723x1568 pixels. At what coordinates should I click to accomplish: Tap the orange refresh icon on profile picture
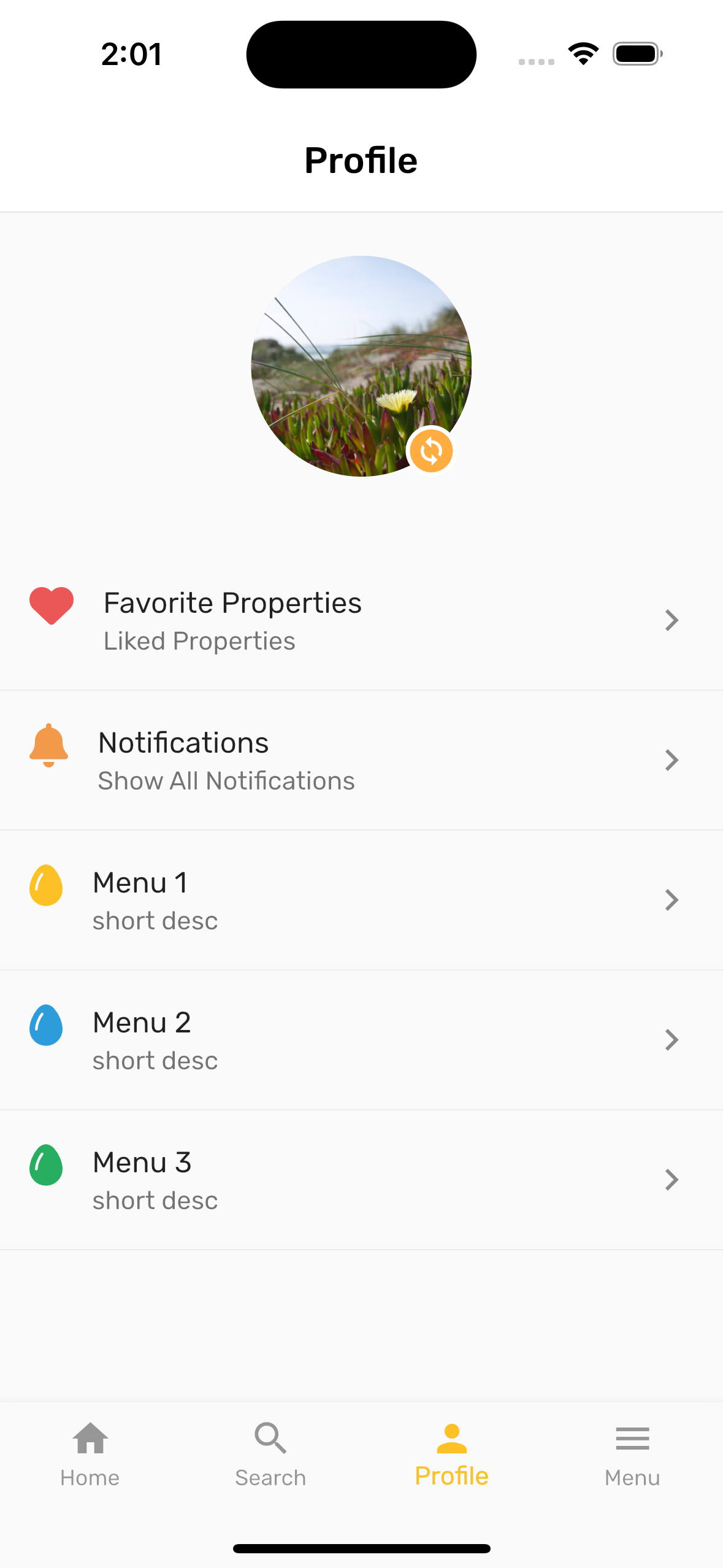point(432,451)
